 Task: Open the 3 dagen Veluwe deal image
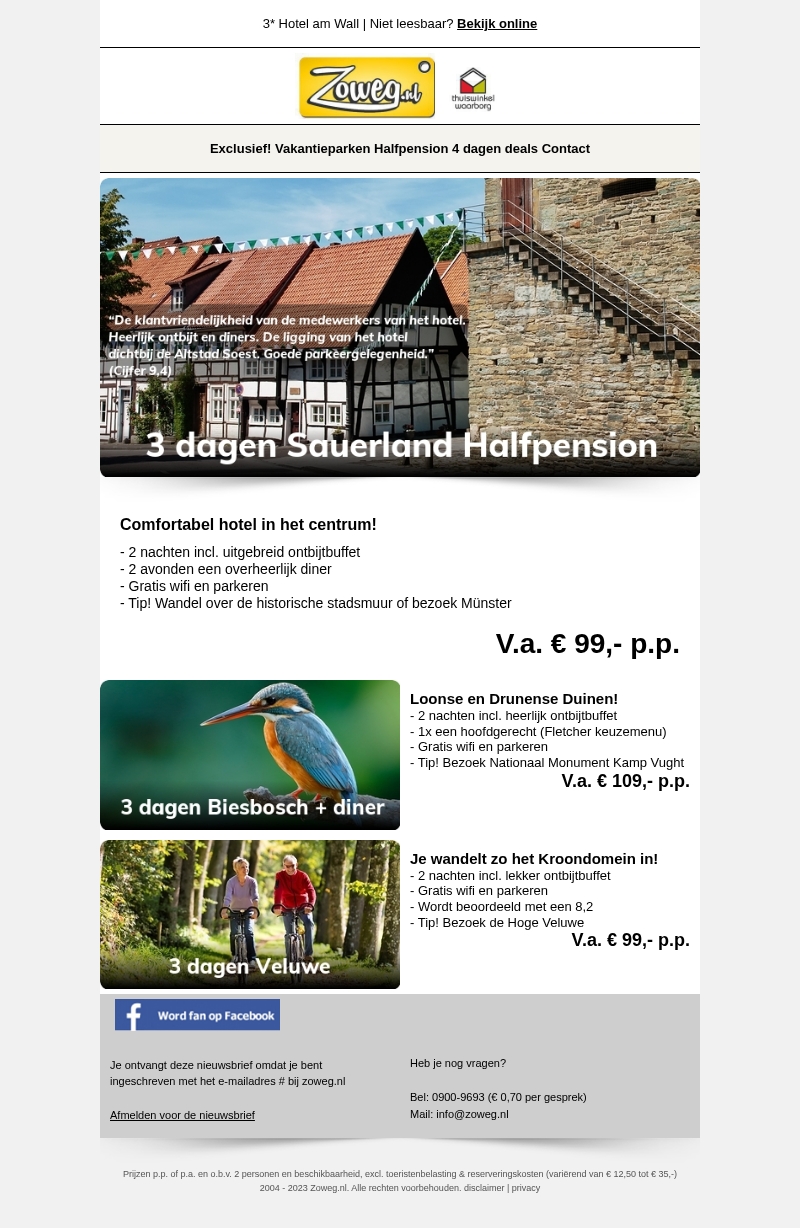(250, 914)
